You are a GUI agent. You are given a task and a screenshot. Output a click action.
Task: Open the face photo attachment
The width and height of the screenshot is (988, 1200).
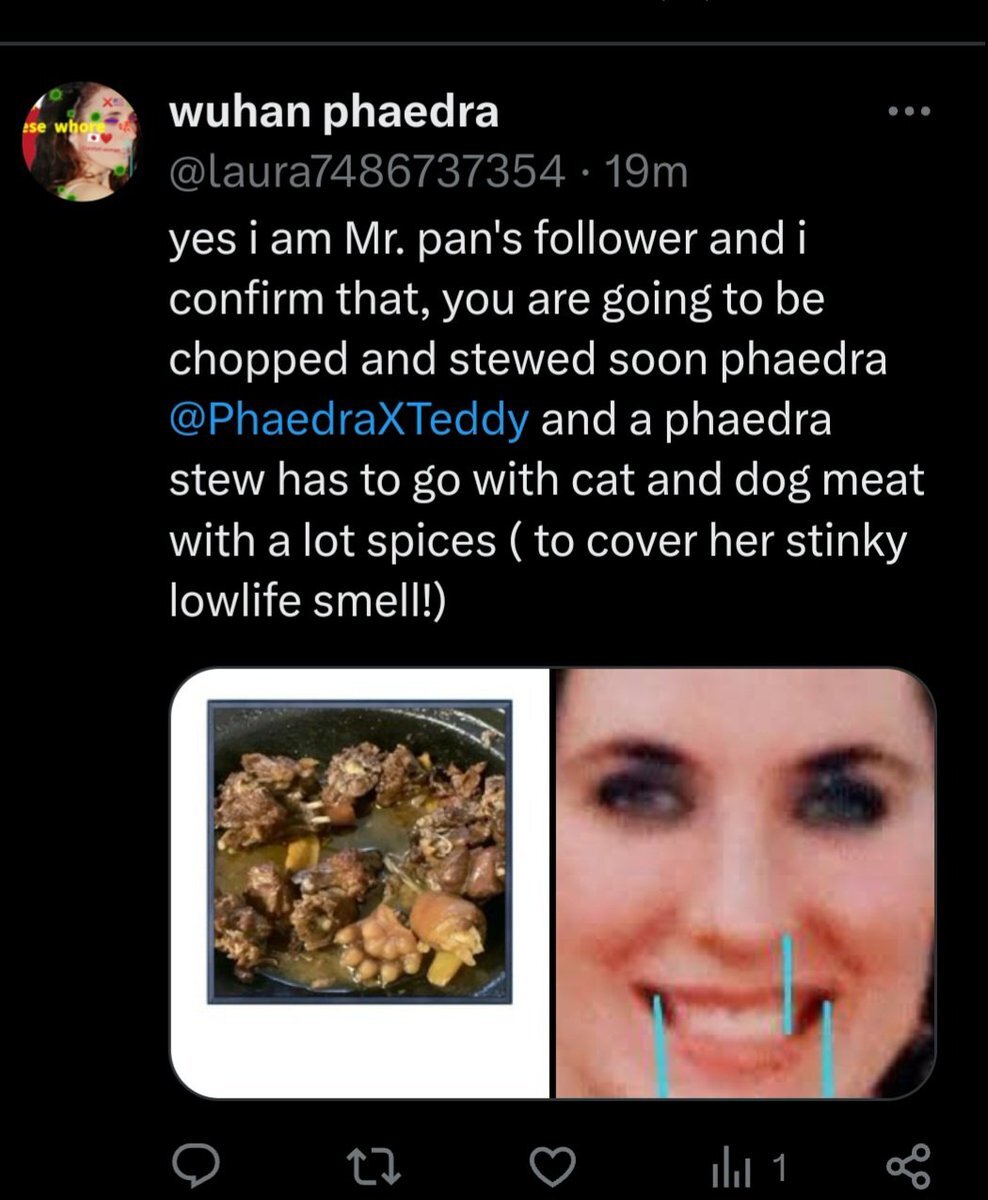click(x=744, y=883)
